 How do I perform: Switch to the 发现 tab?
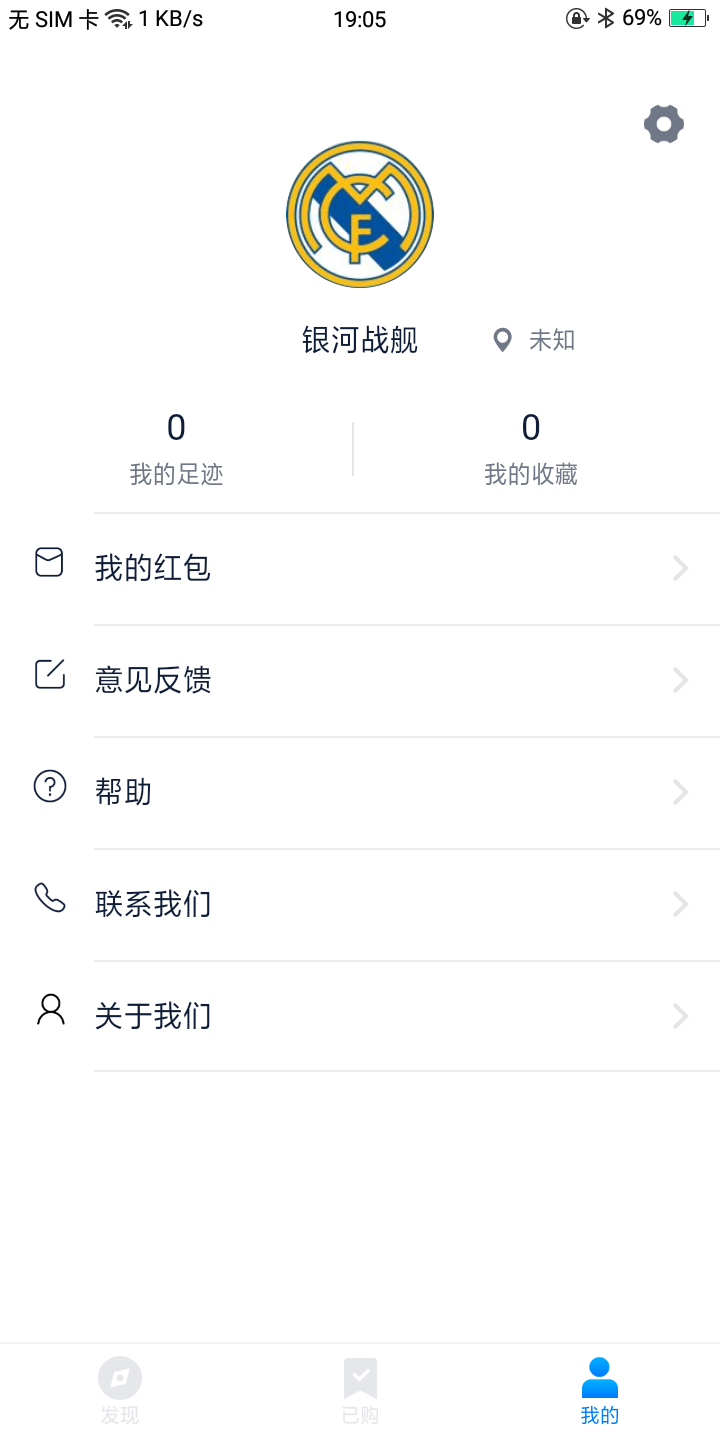coord(120,1391)
